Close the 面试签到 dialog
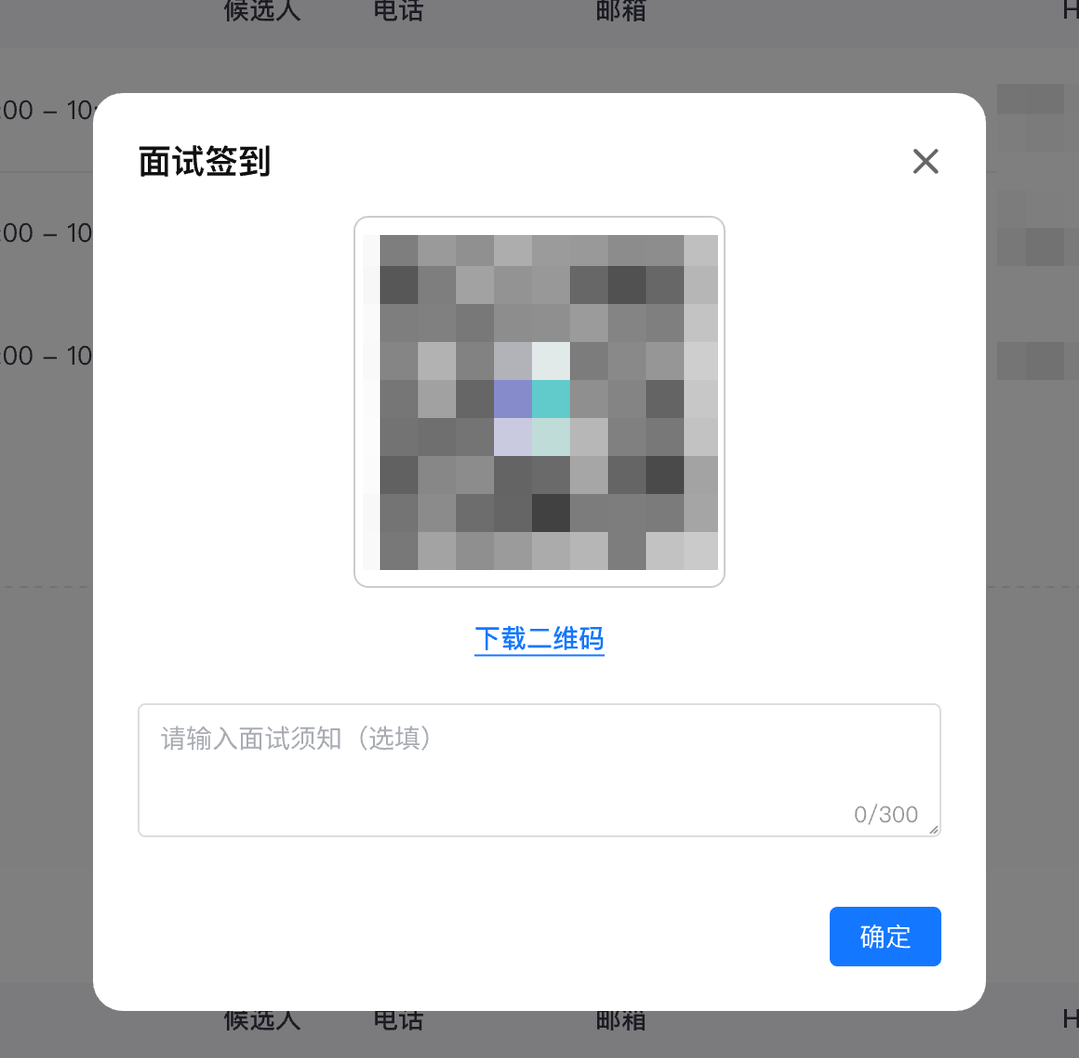The image size is (1079, 1058). pyautogui.click(x=925, y=161)
